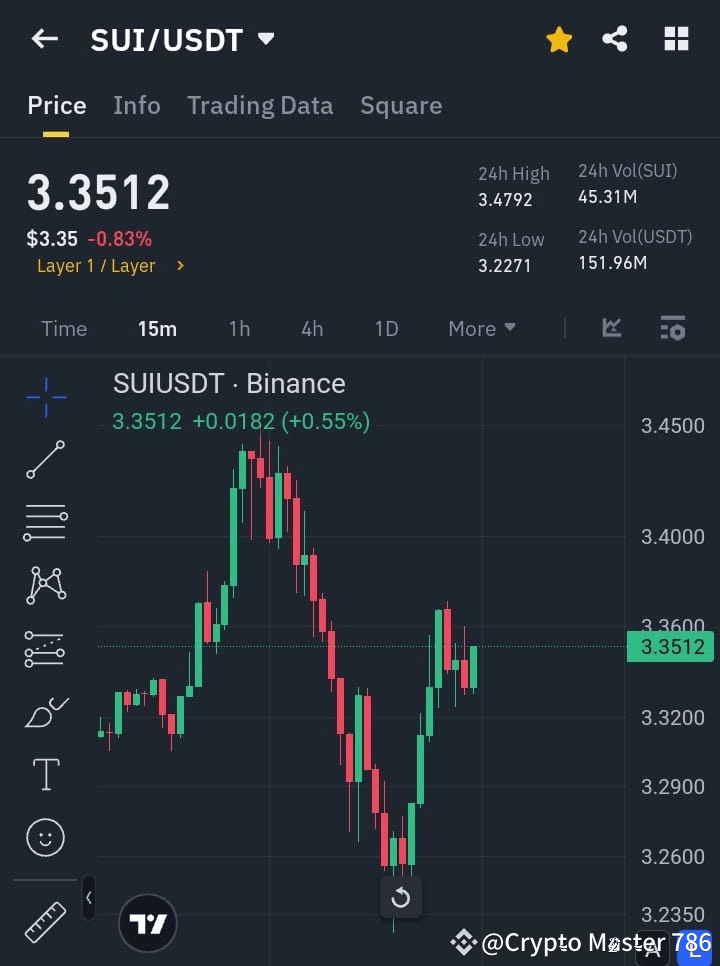
Task: Select the ruler measure tool
Action: pyautogui.click(x=45, y=922)
